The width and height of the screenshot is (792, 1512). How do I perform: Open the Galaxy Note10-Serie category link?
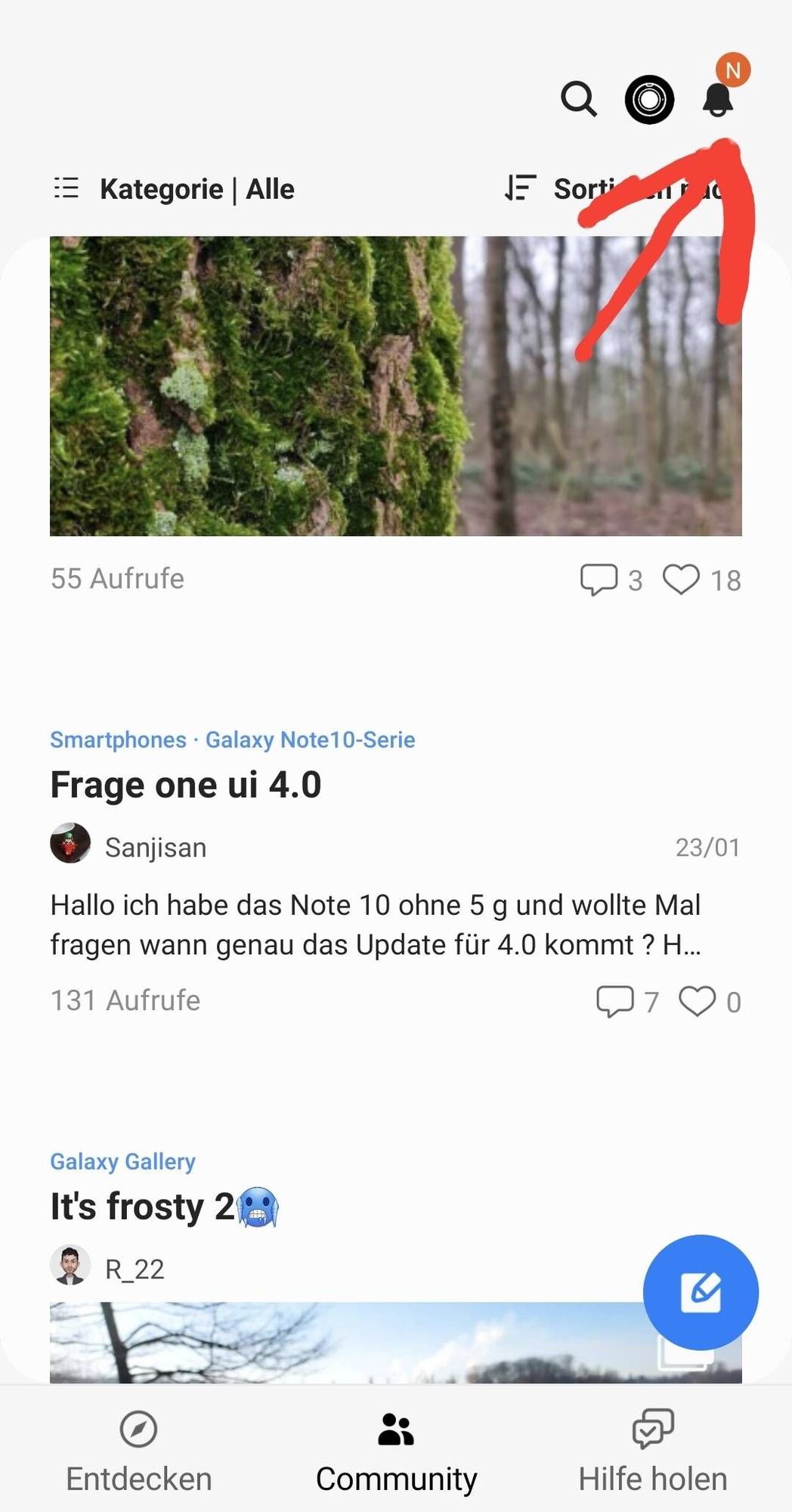point(310,740)
